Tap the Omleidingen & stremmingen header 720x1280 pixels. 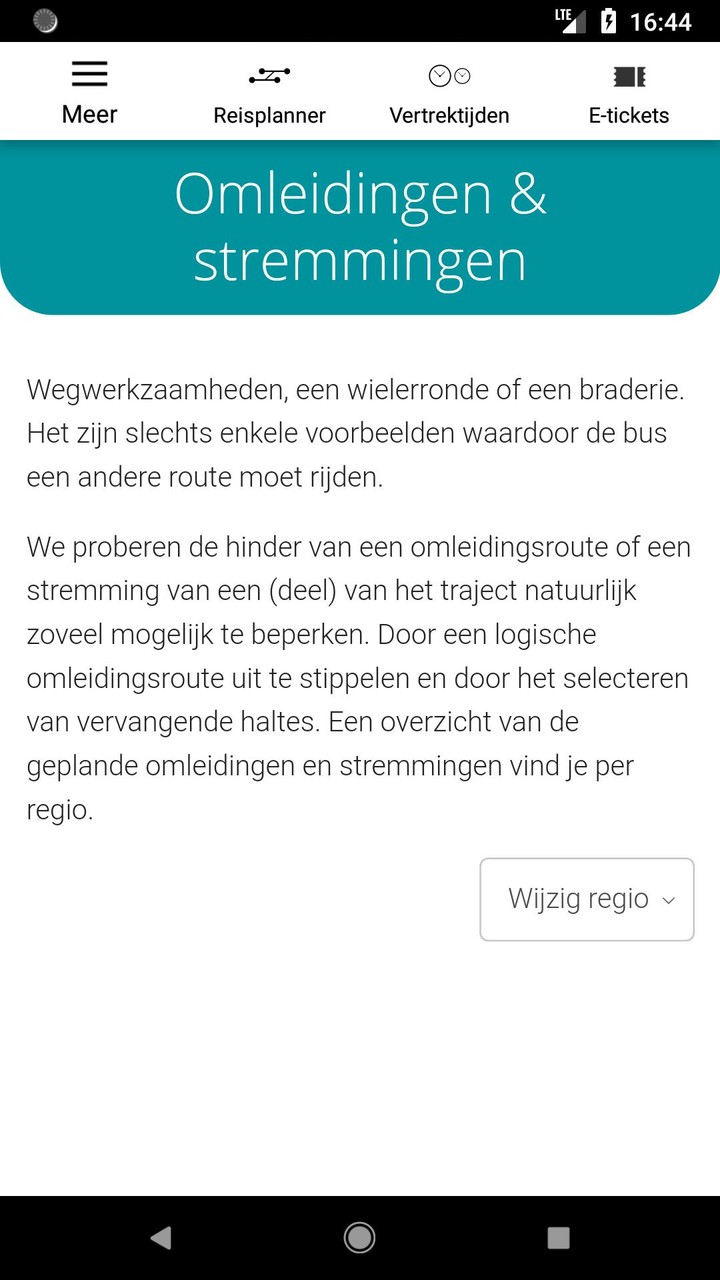[360, 228]
